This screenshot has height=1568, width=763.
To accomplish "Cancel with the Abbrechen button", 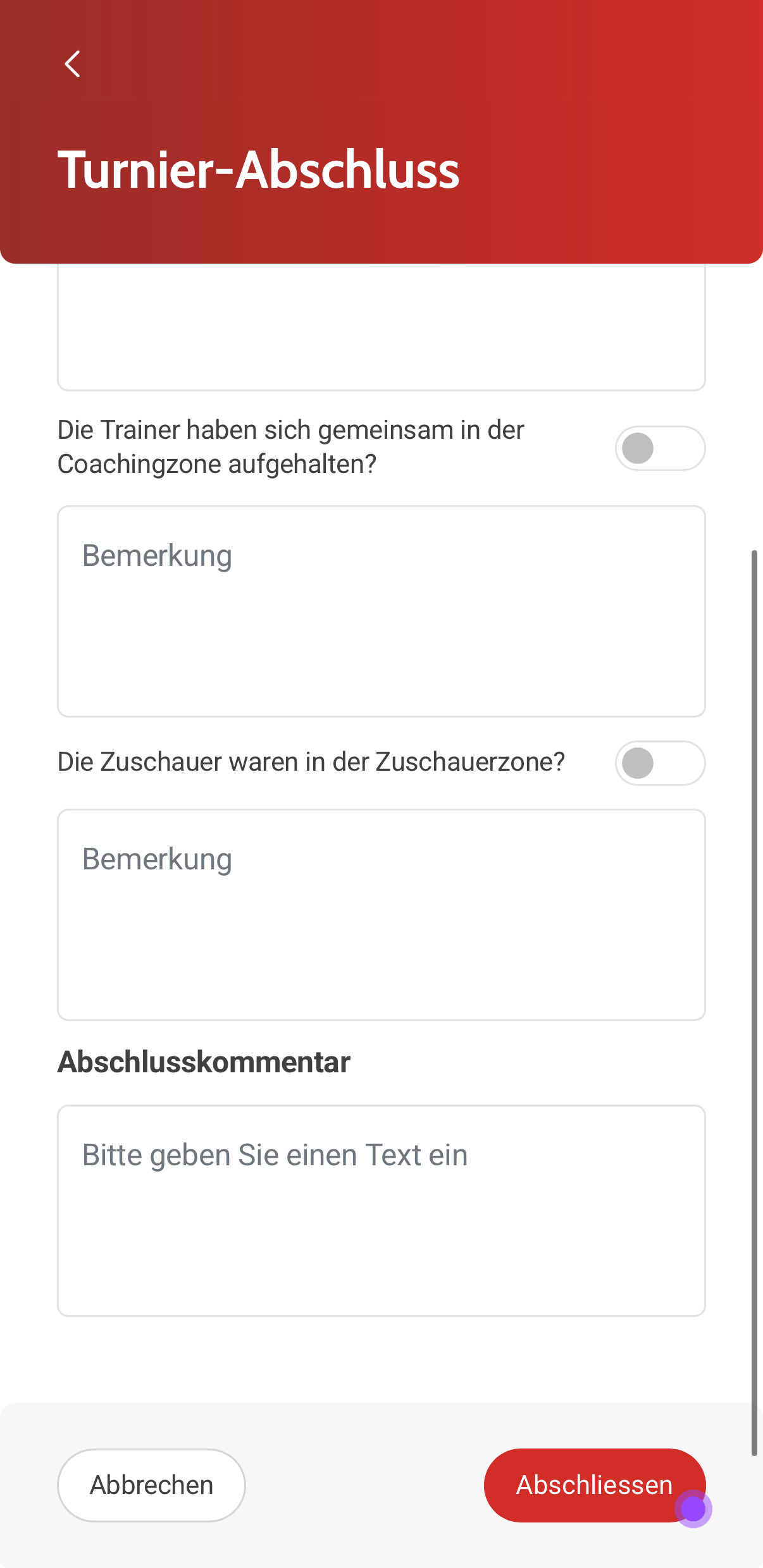I will (151, 1485).
